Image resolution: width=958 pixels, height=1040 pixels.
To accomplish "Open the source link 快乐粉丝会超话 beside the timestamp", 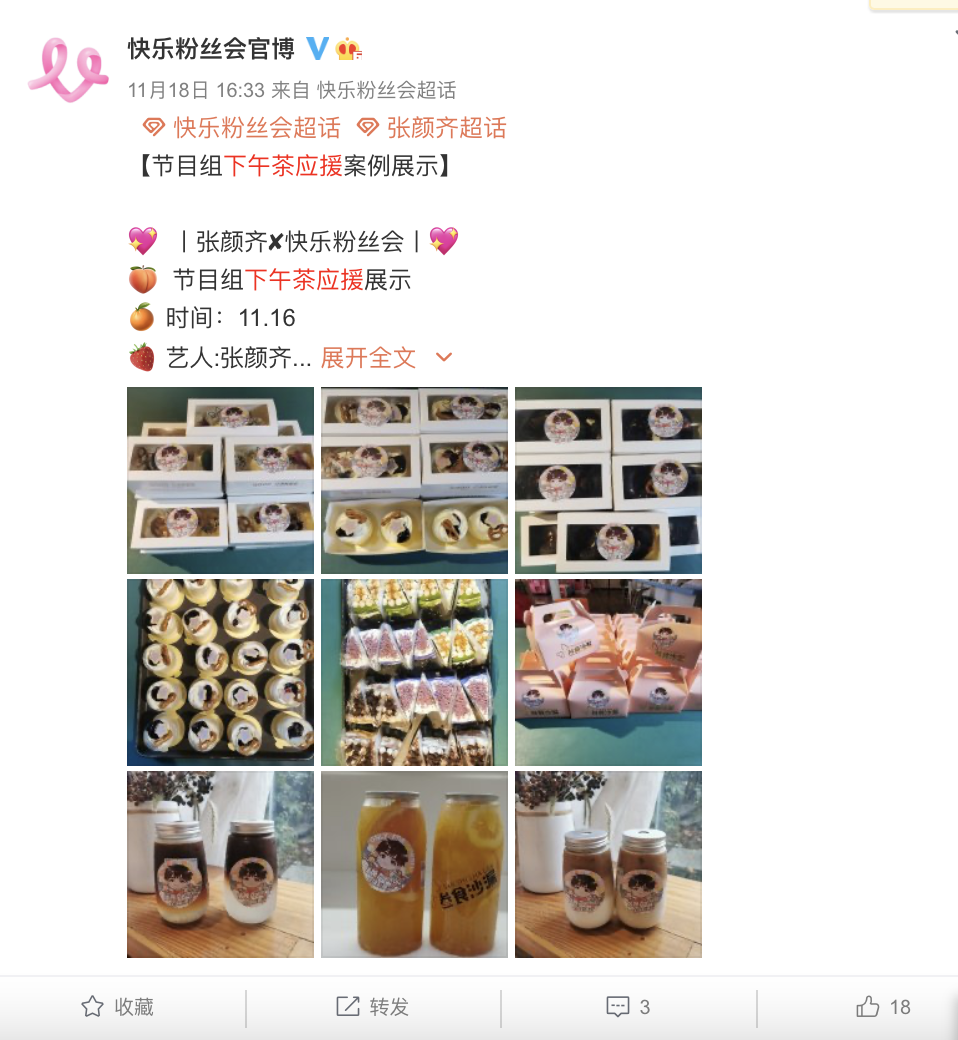I will [x=386, y=90].
